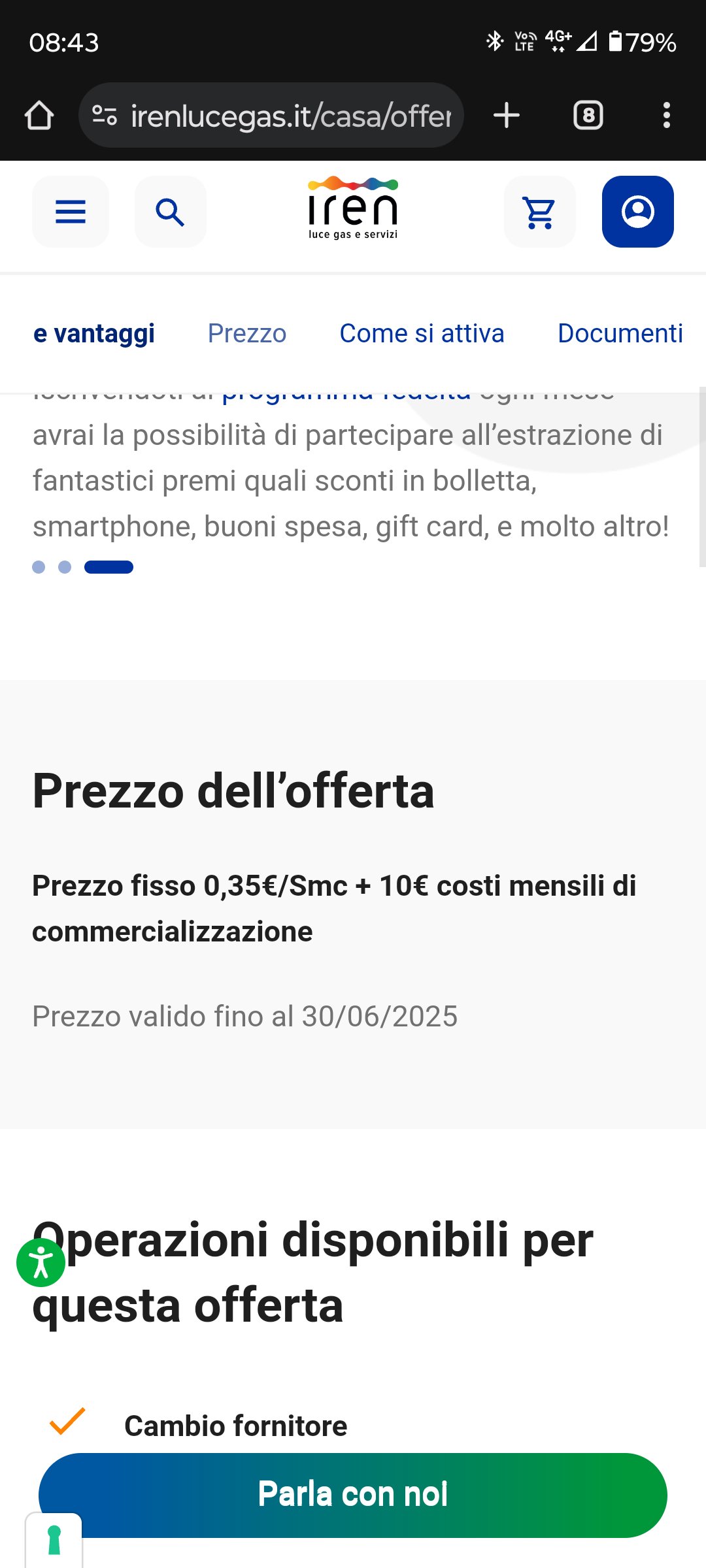This screenshot has height=1568, width=706.
Task: Show the first carousel slide dot
Action: point(39,567)
